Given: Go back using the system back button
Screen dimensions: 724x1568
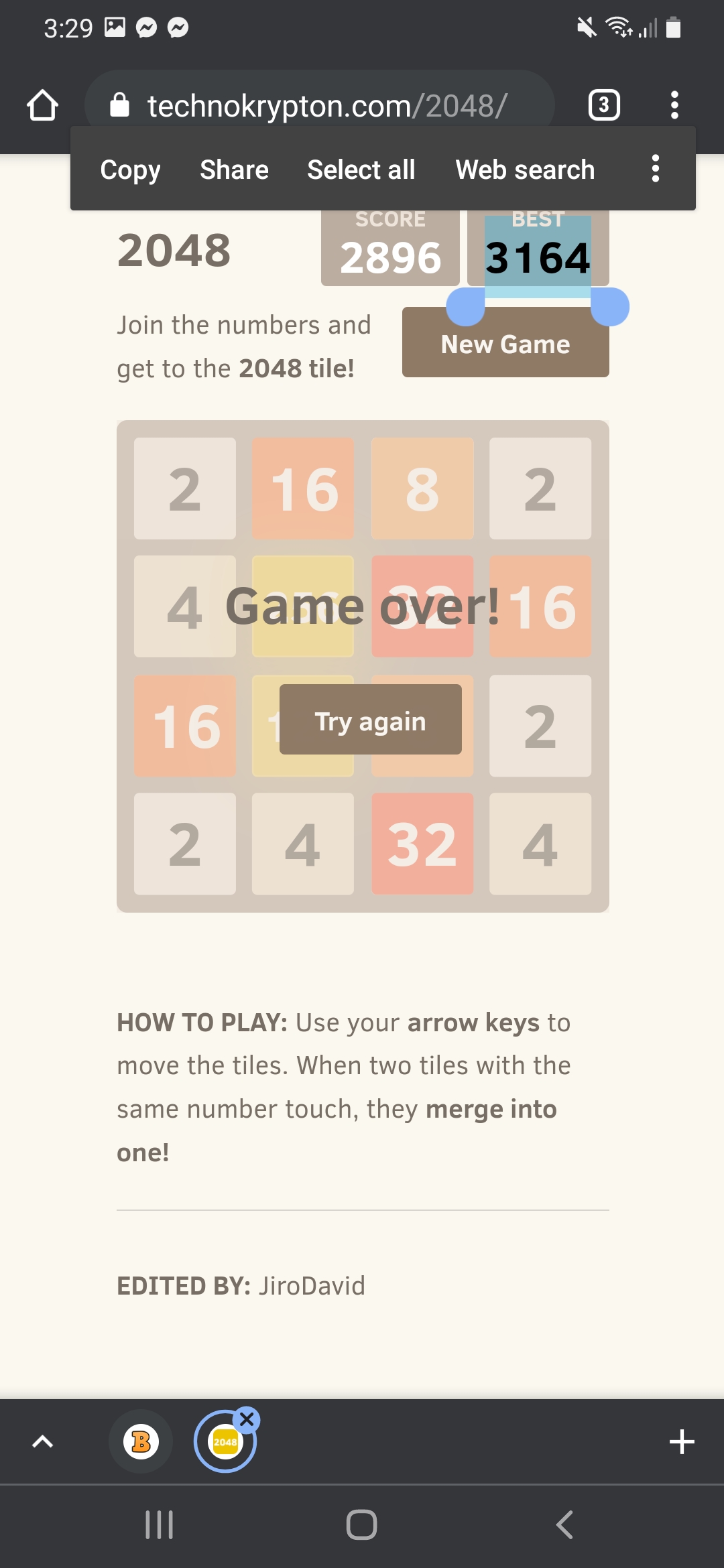Looking at the screenshot, I should [564, 1524].
